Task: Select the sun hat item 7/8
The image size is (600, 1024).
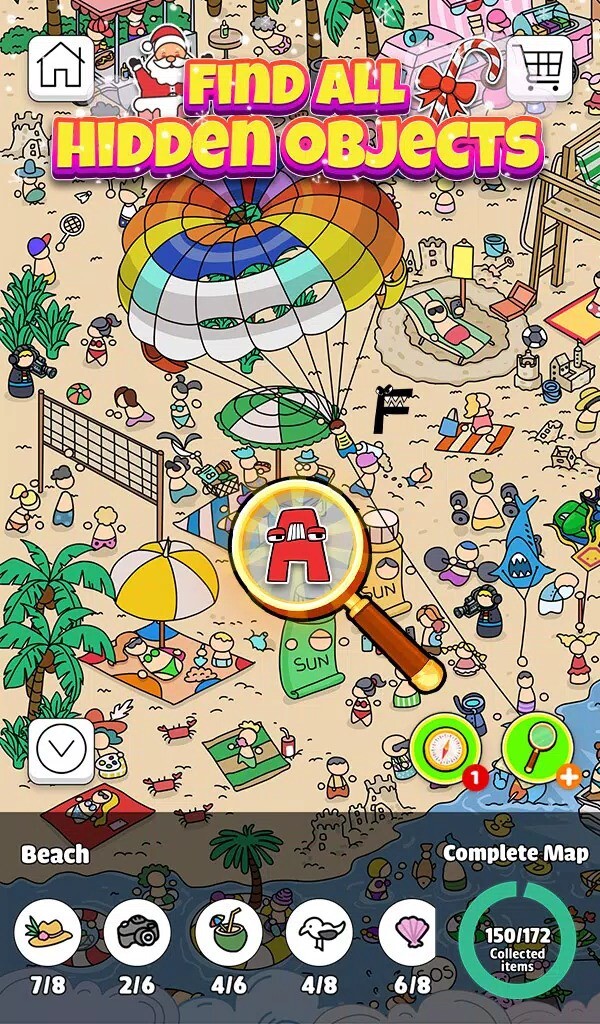Action: tap(47, 932)
